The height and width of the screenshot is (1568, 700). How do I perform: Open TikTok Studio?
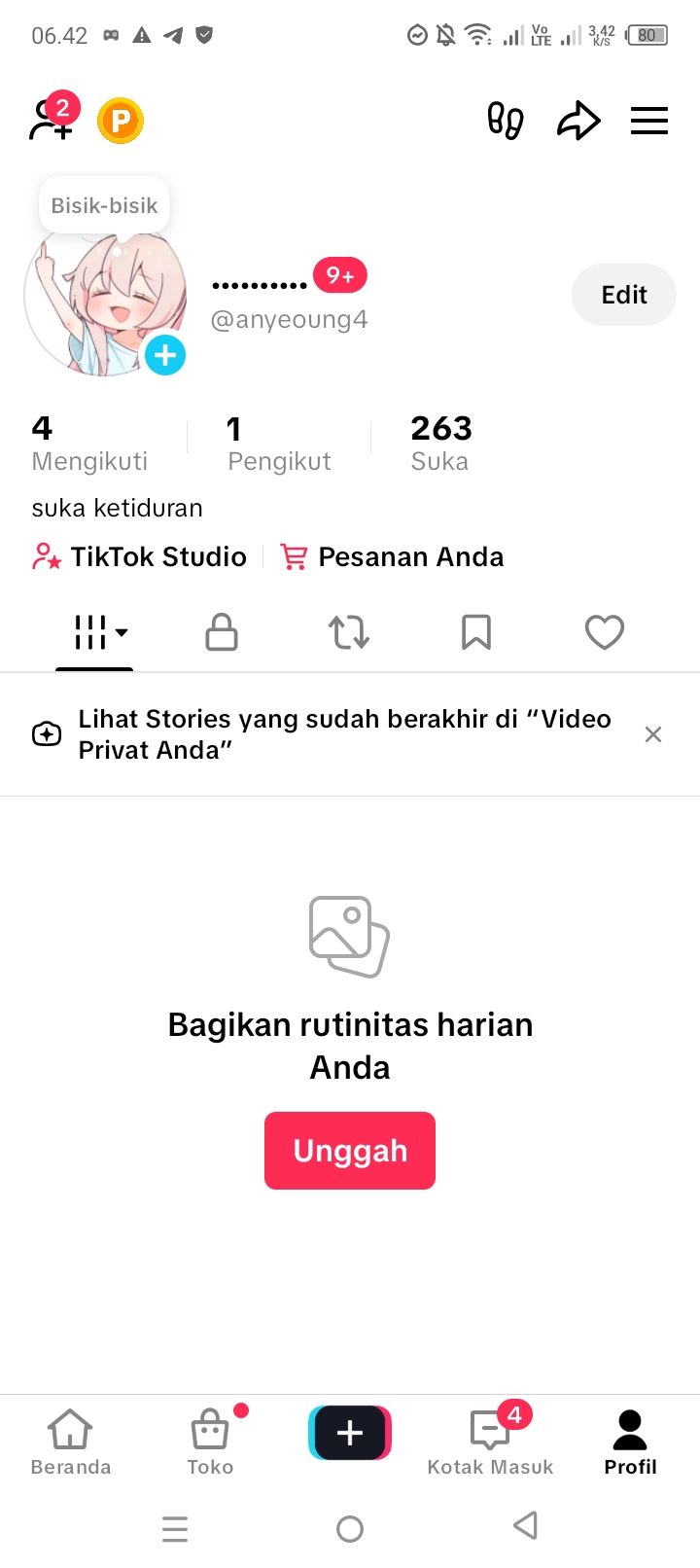140,556
